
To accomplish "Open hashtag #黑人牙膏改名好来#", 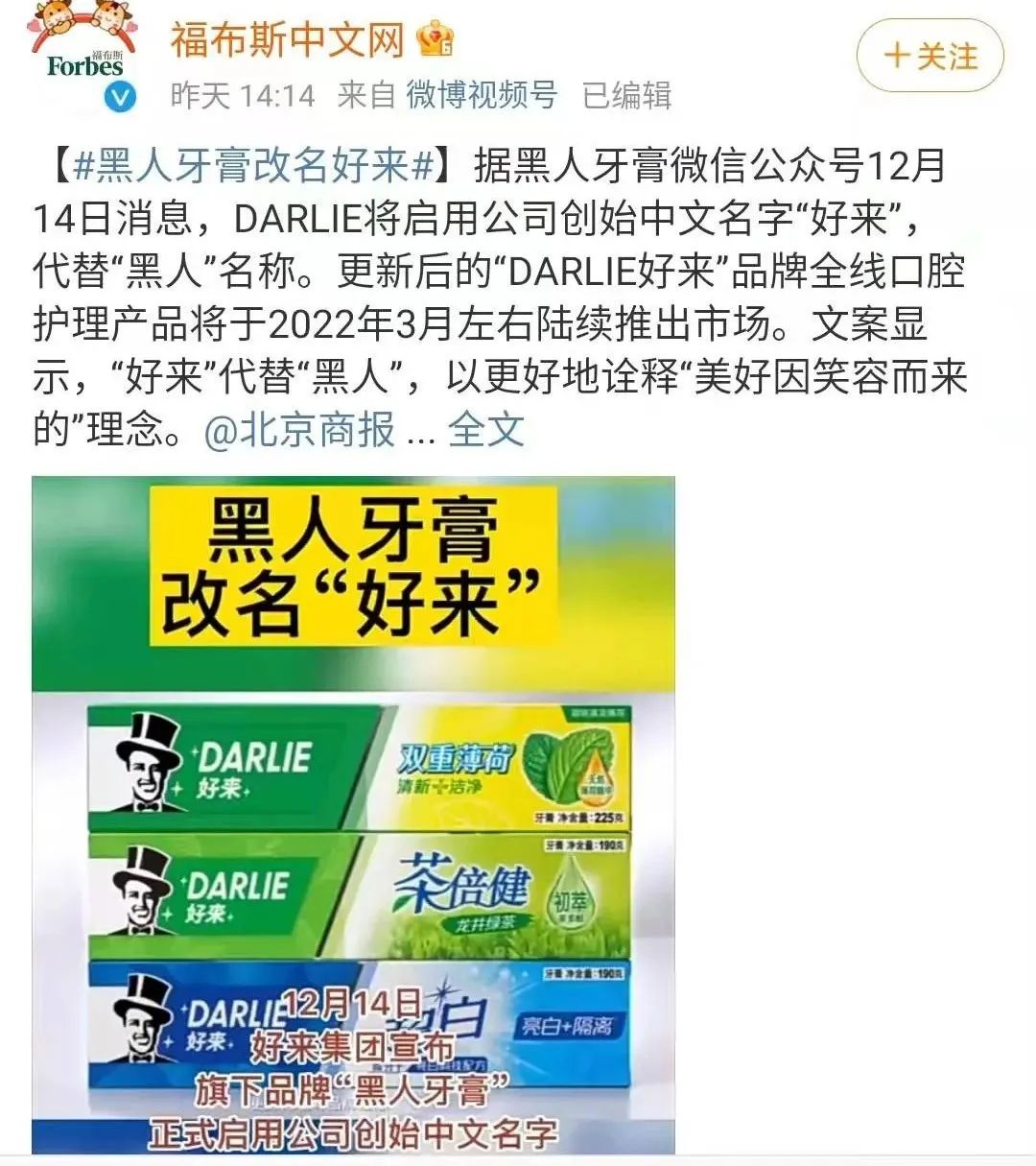I will click(x=255, y=166).
